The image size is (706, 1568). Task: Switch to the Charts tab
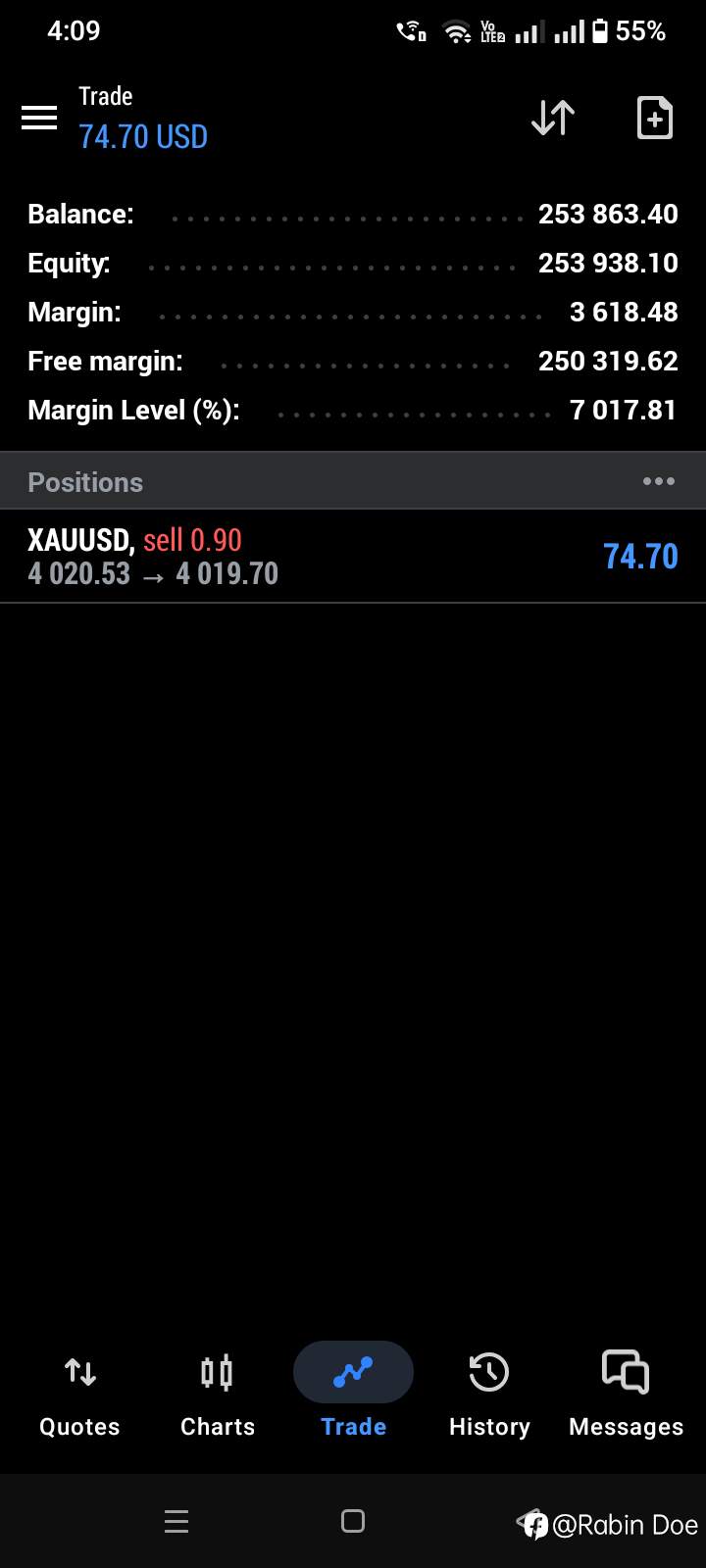coord(218,1392)
